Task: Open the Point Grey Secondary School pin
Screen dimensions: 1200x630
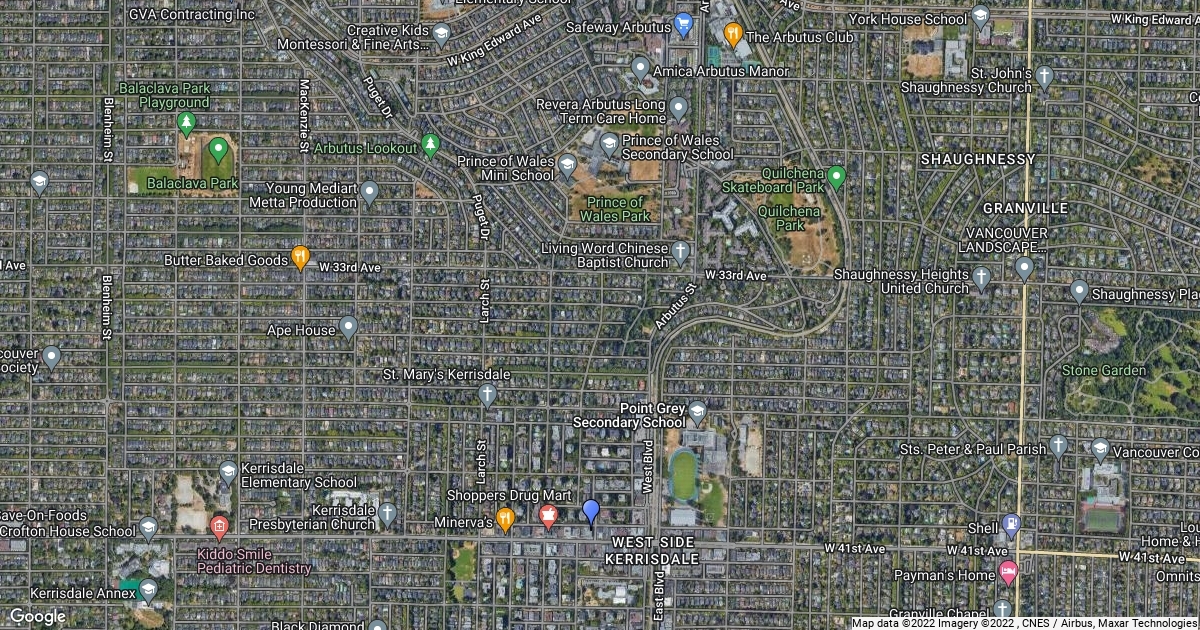Action: tap(697, 411)
